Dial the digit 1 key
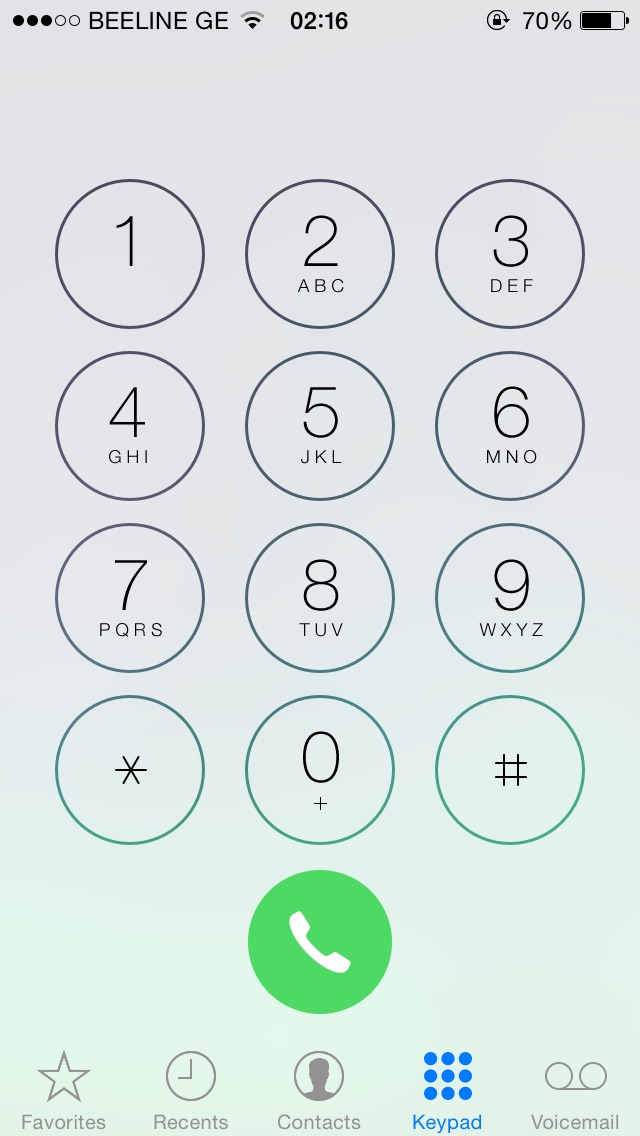 coord(130,254)
